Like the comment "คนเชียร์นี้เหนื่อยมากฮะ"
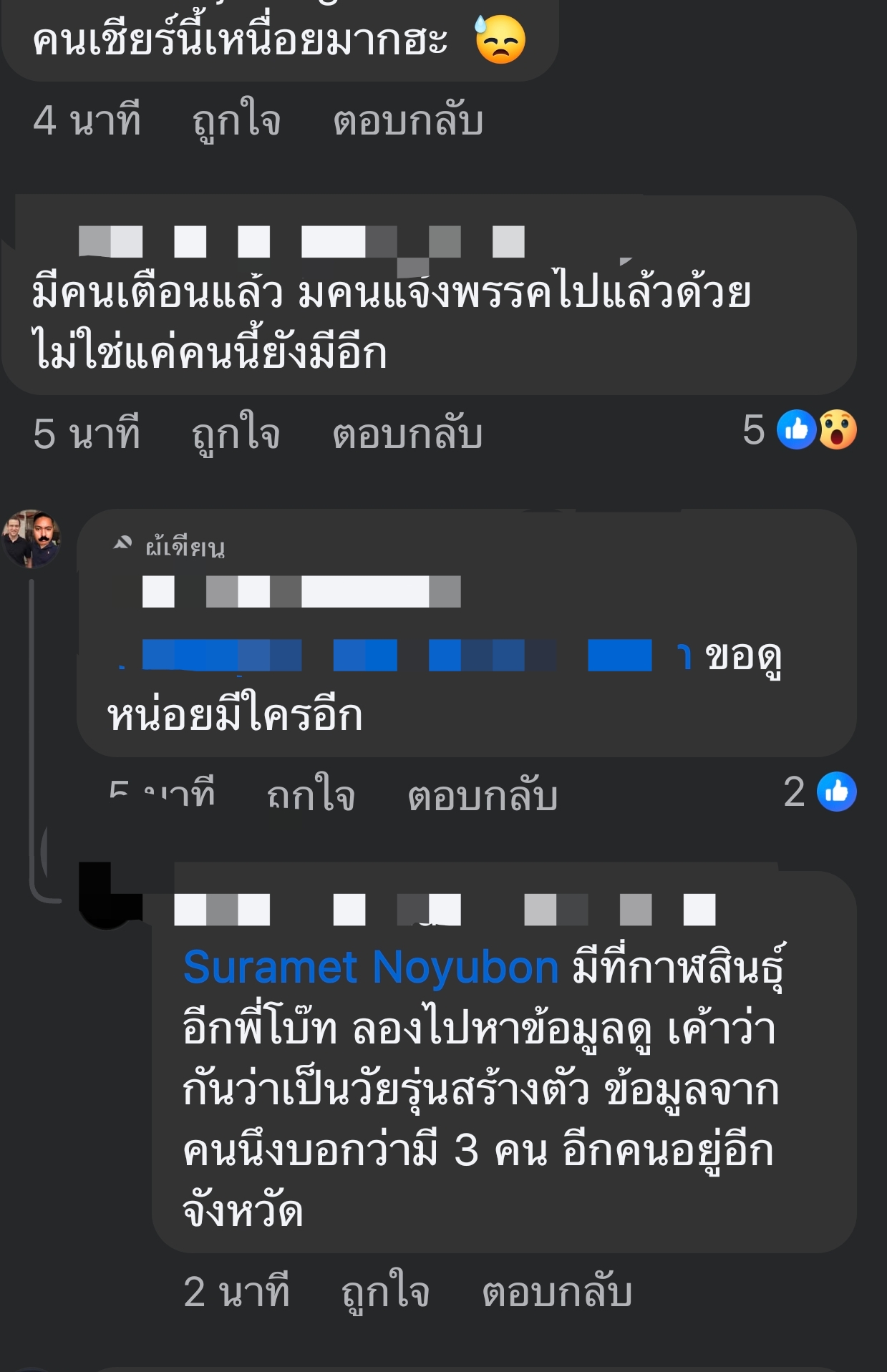The height and width of the screenshot is (1372, 887). click(x=236, y=121)
